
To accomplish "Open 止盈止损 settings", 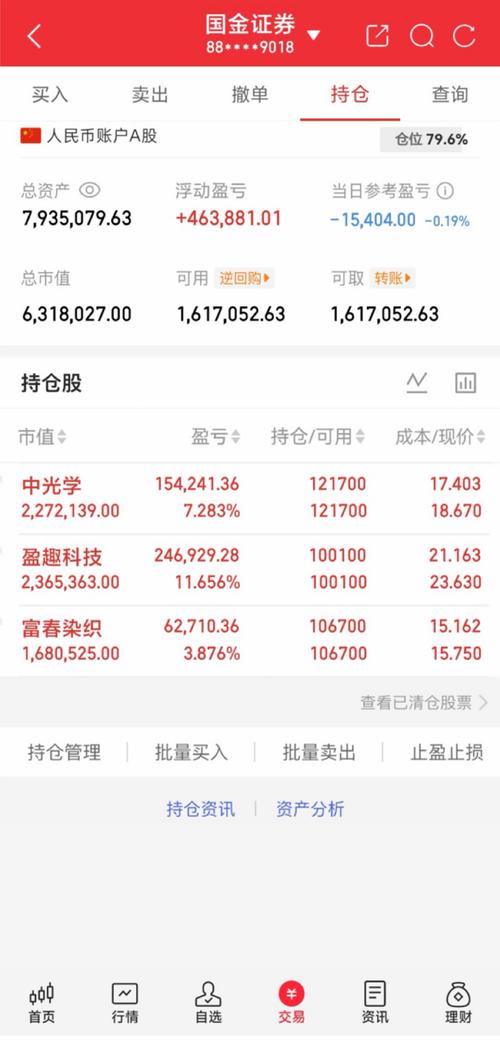I will click(447, 752).
